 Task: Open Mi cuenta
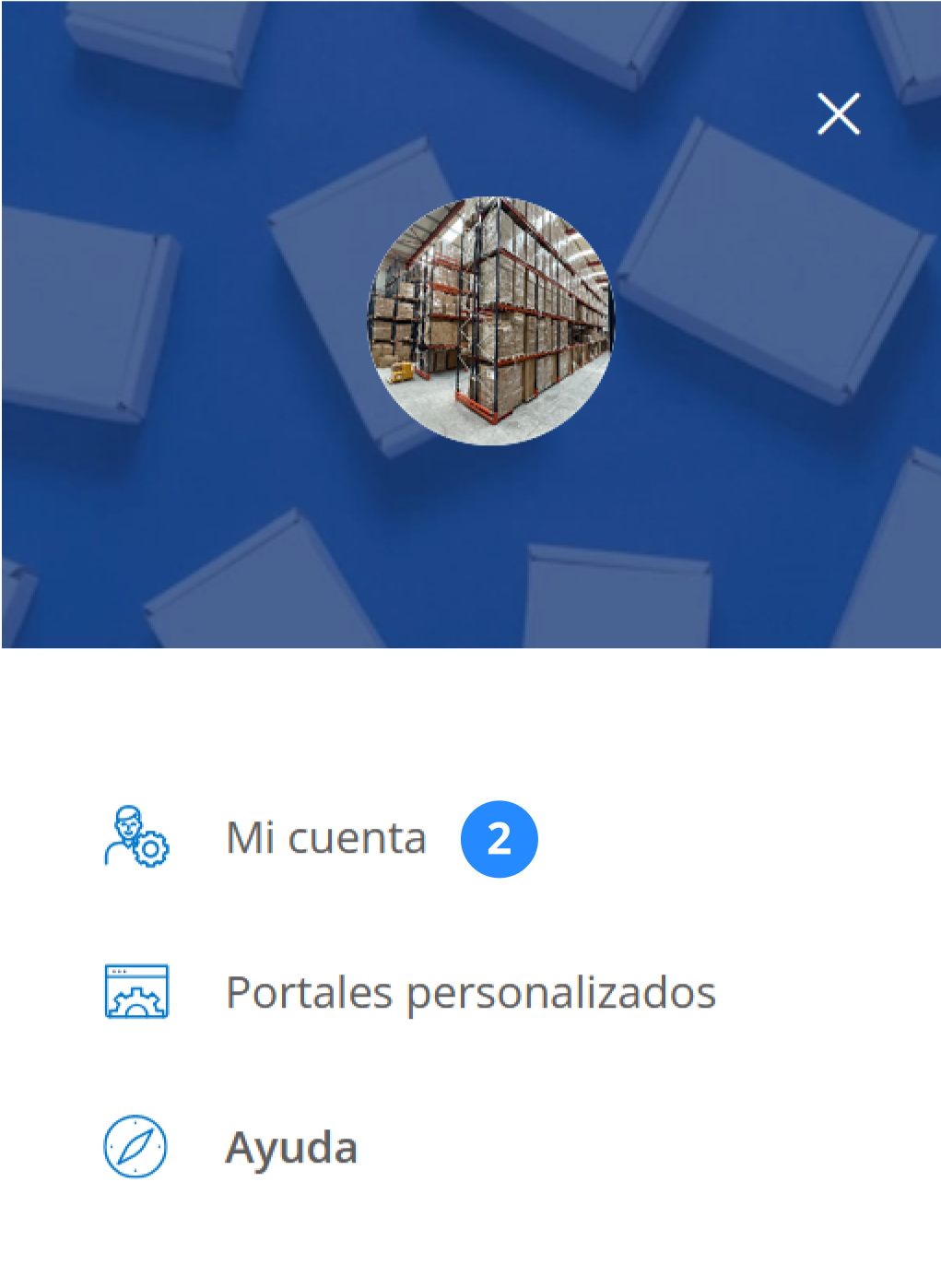[x=325, y=838]
